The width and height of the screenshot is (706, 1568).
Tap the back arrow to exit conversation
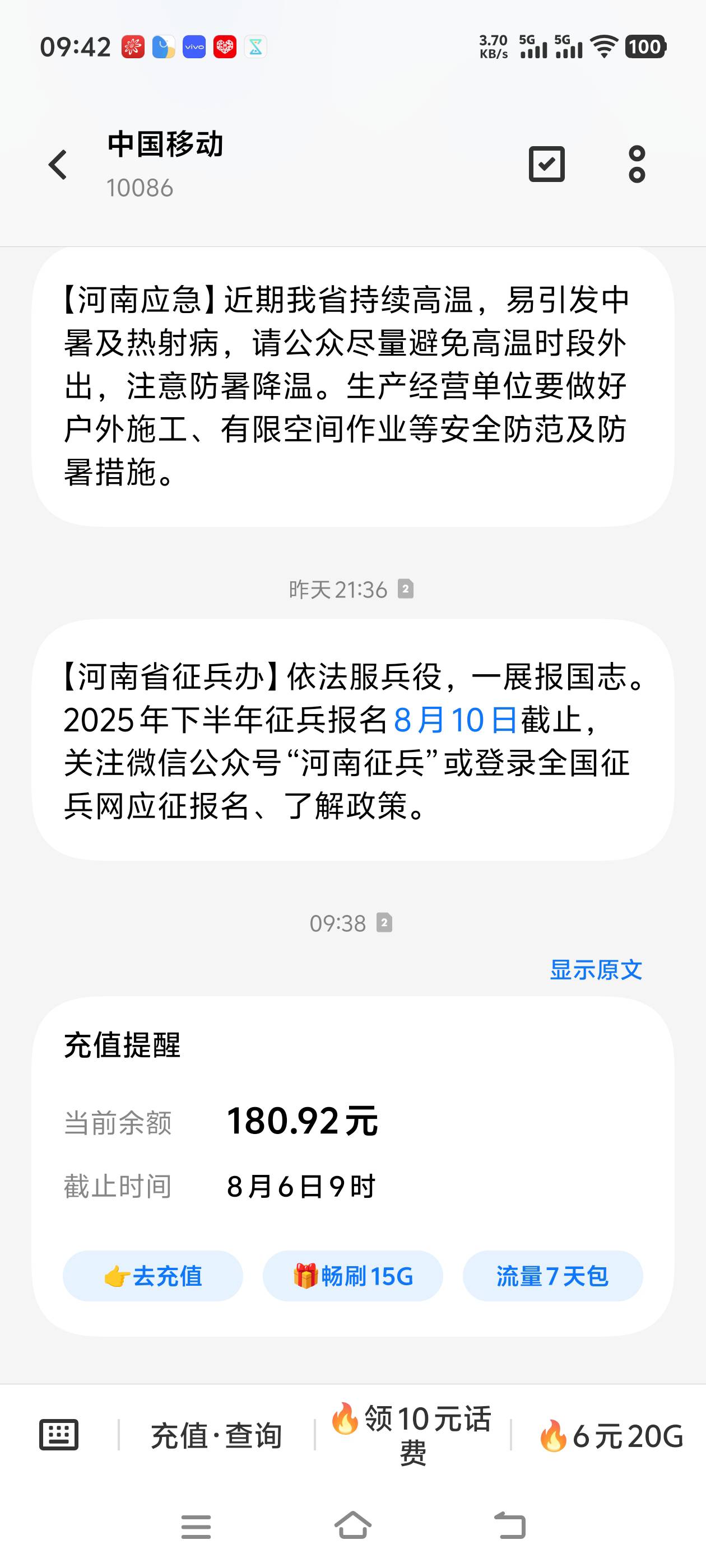point(58,164)
